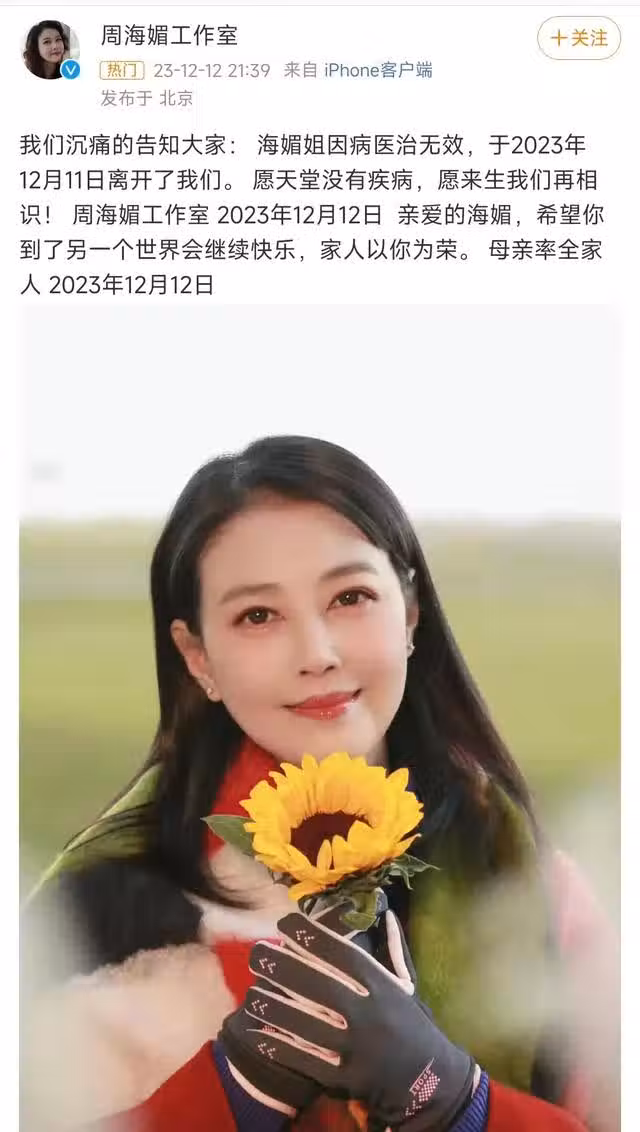
Task: Open the post's sunflower photo in full view
Action: point(320,715)
